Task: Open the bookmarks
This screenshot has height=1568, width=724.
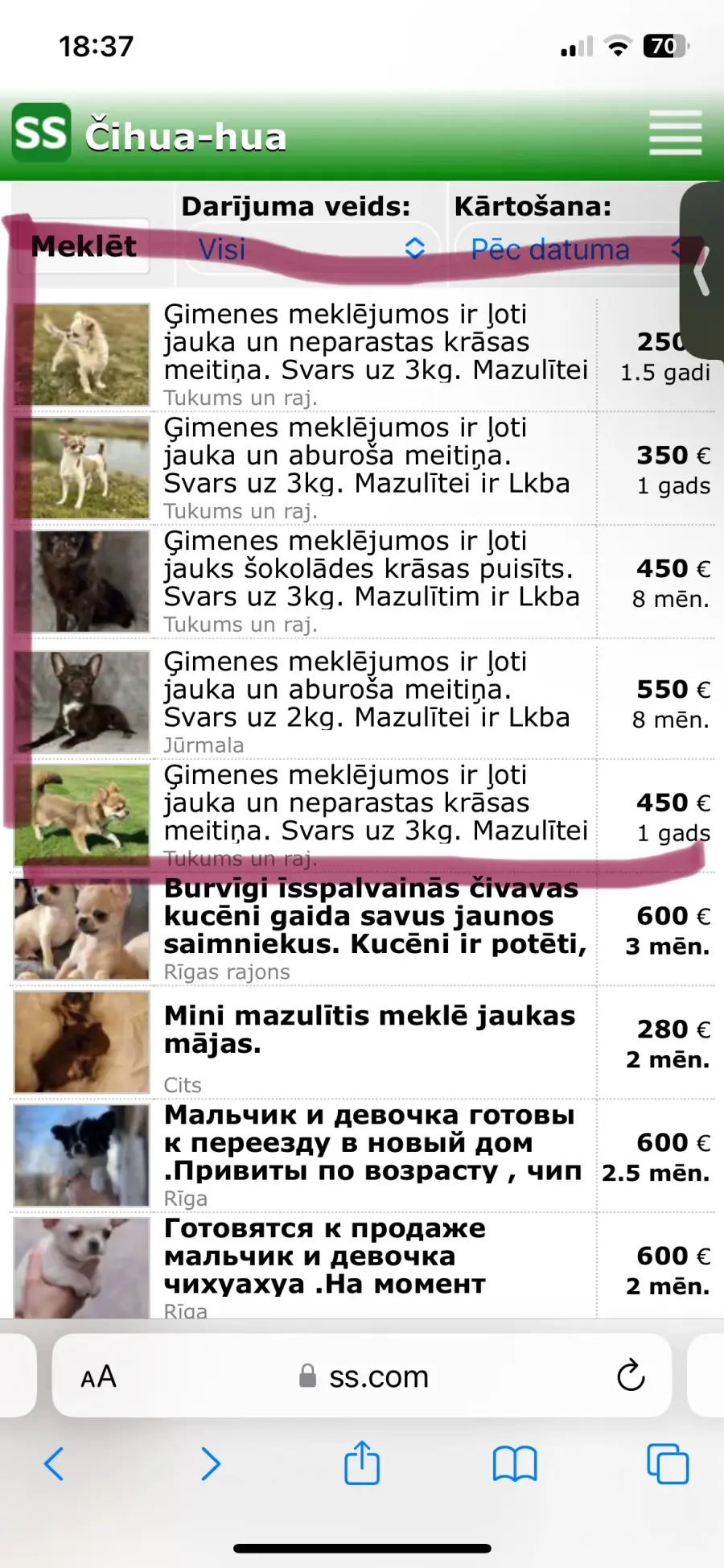Action: tap(515, 1463)
